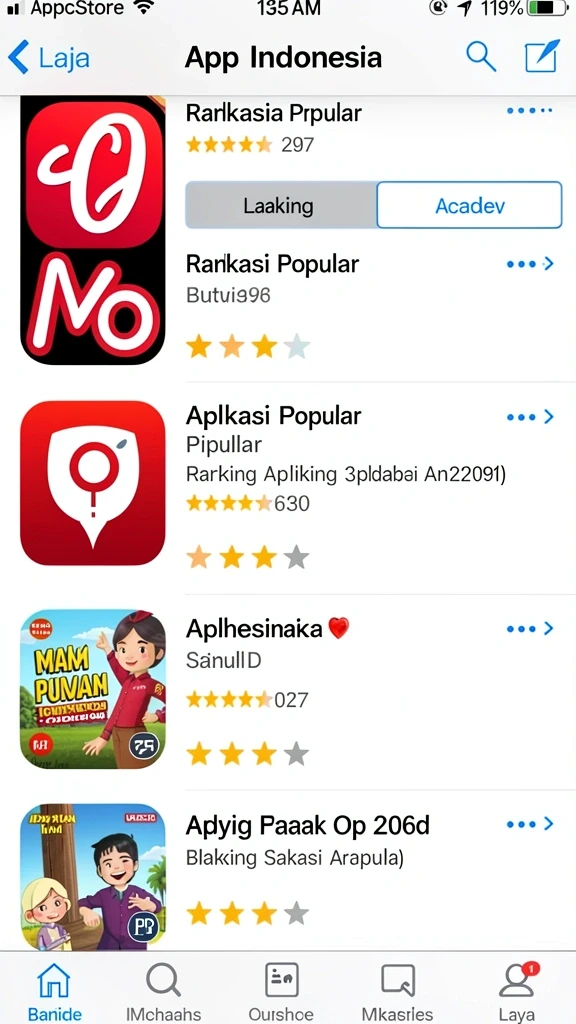Switch to the Banide tab
The image size is (576, 1024).
[x=54, y=991]
